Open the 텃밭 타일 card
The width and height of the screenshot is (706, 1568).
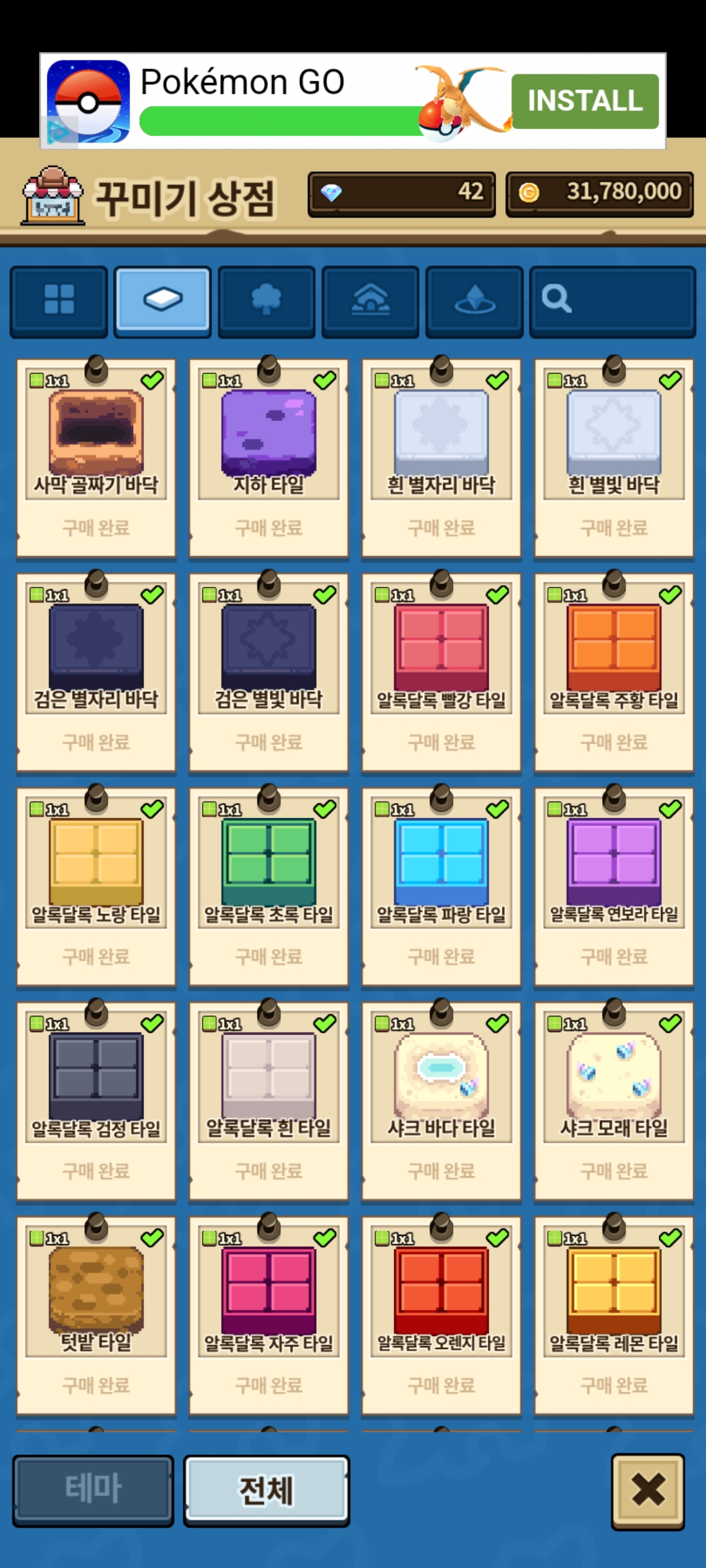[96, 1315]
